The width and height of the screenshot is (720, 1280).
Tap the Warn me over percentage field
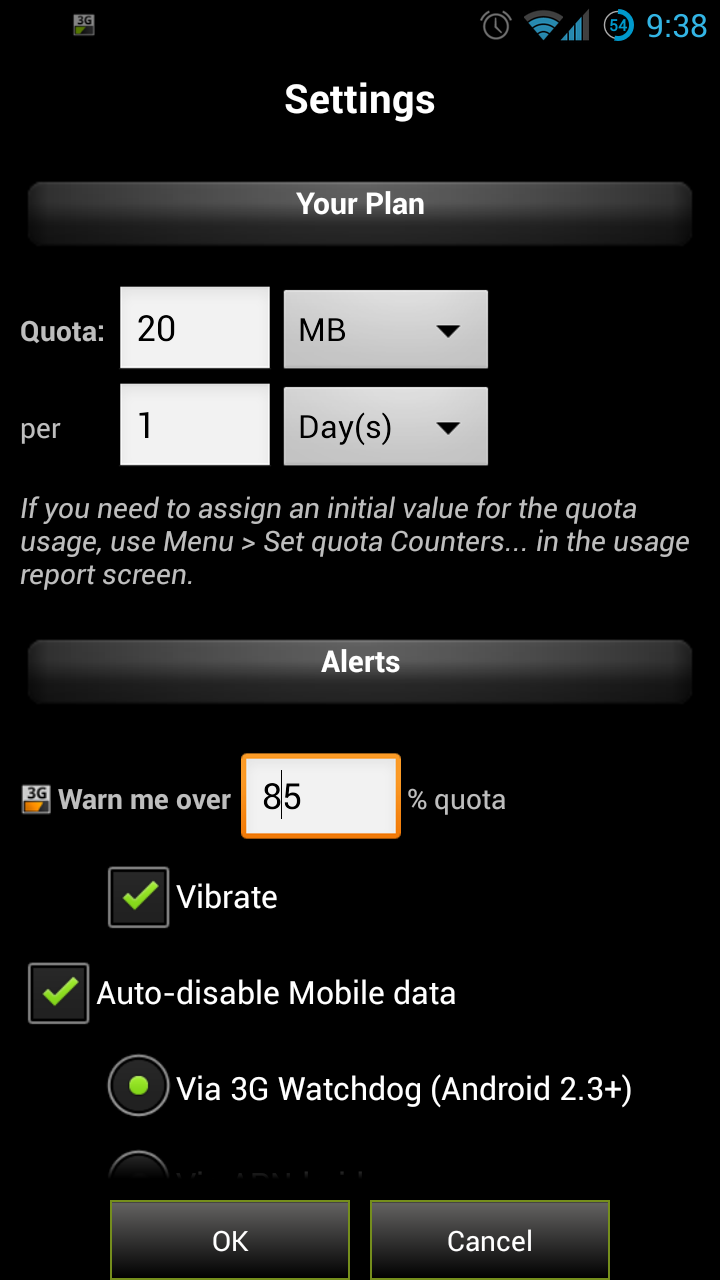click(x=321, y=796)
